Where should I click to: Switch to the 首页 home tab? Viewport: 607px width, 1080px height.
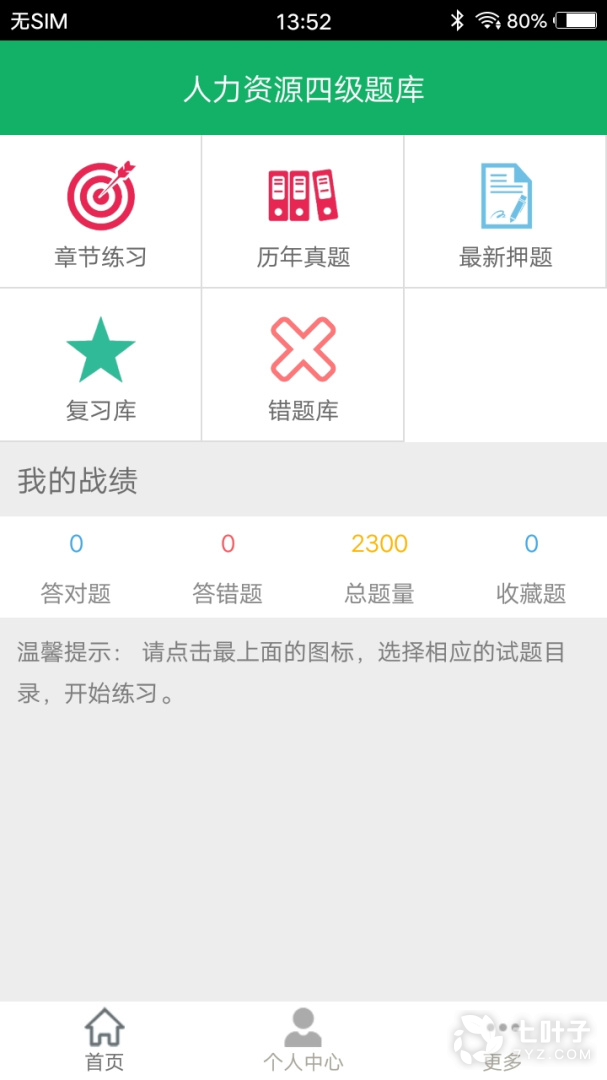click(104, 1040)
